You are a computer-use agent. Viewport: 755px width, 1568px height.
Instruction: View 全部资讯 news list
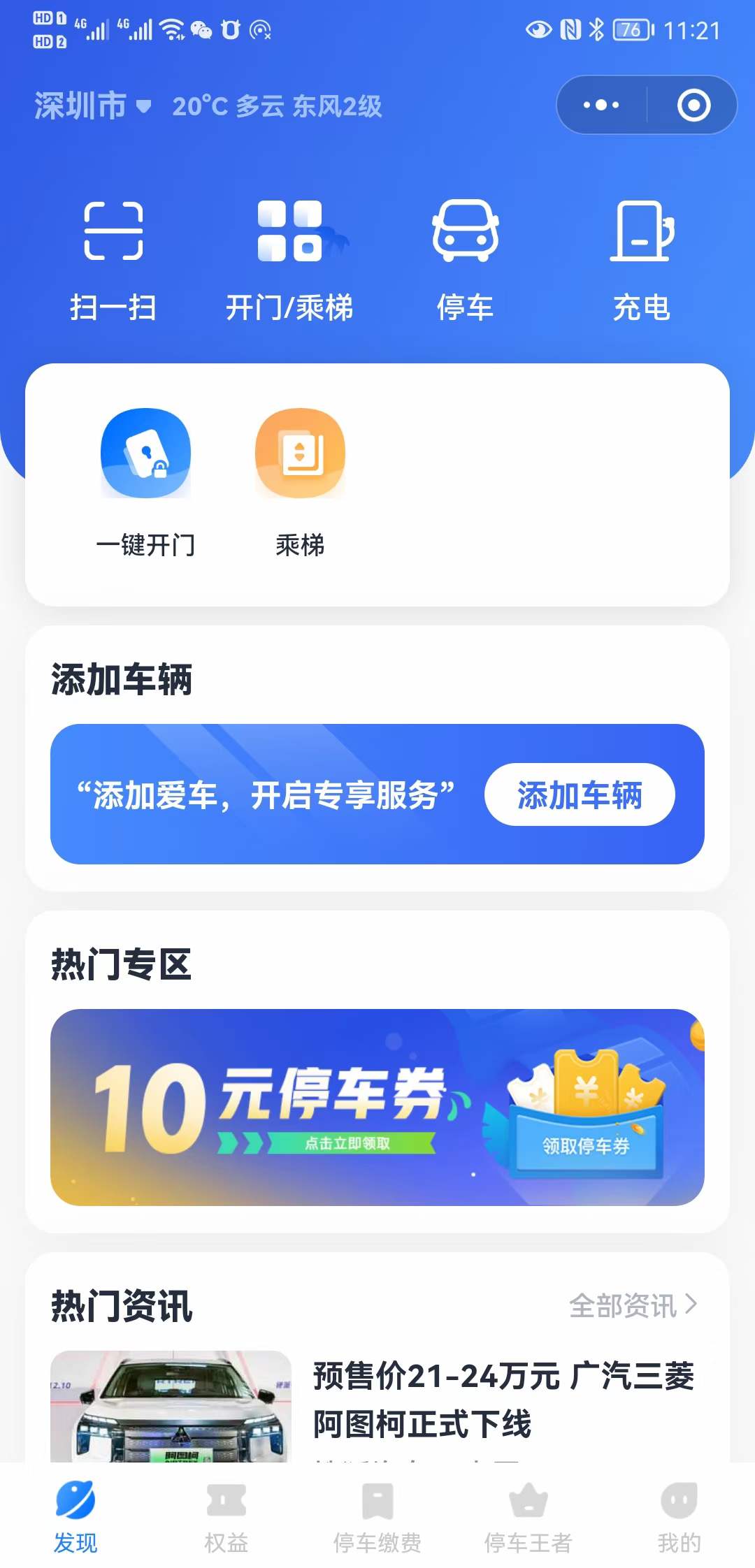[x=633, y=1305]
